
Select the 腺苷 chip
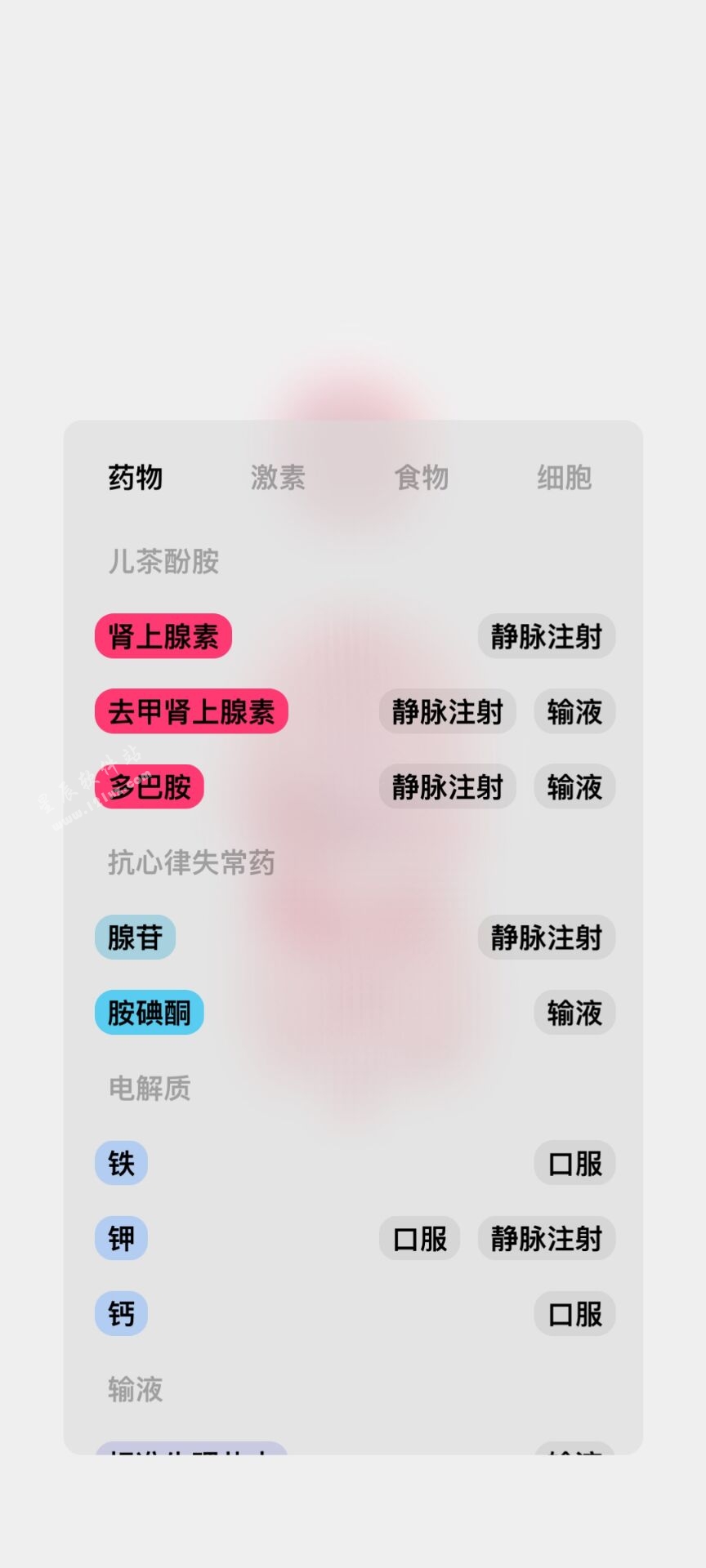point(136,938)
